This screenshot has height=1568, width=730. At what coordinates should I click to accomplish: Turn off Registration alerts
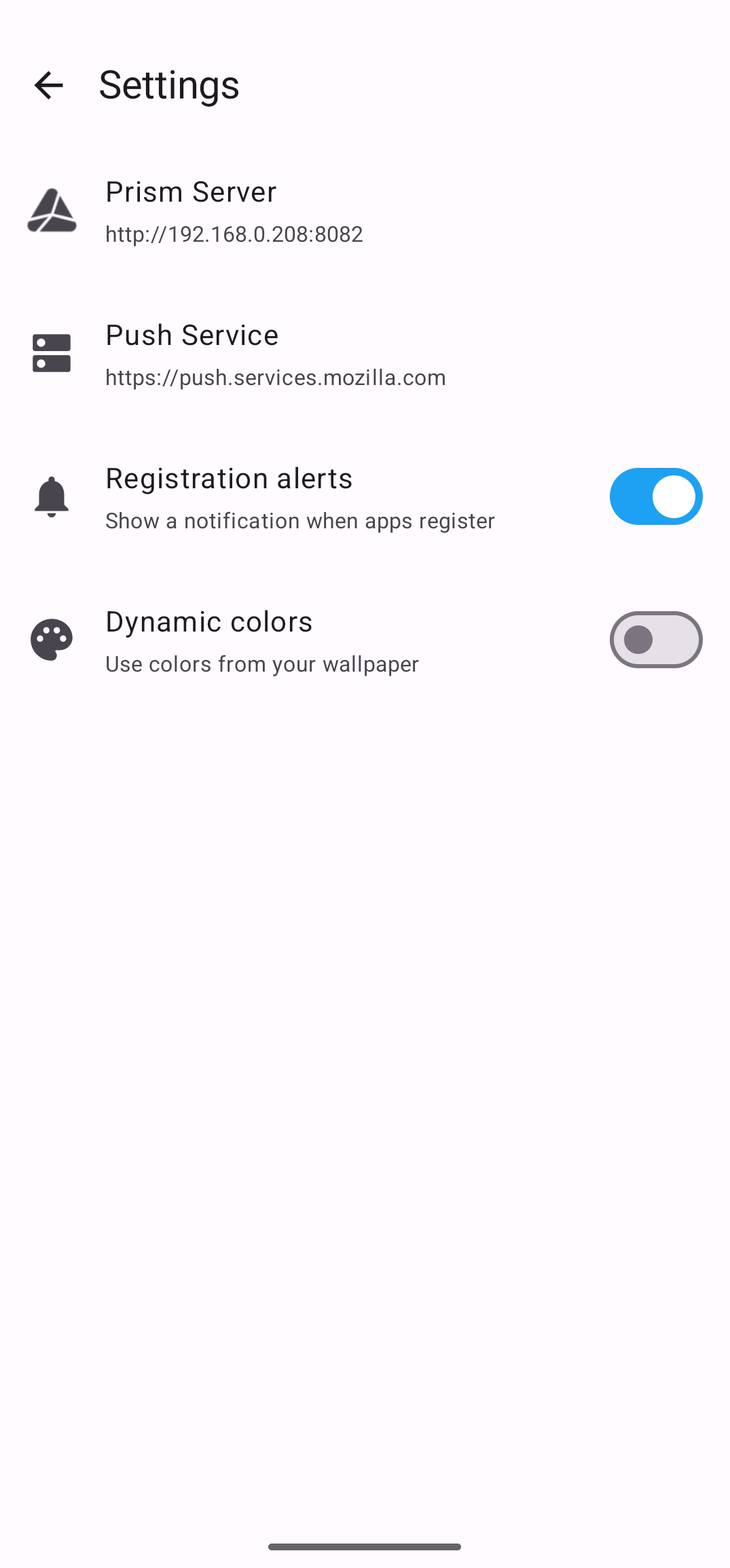pyautogui.click(x=655, y=496)
